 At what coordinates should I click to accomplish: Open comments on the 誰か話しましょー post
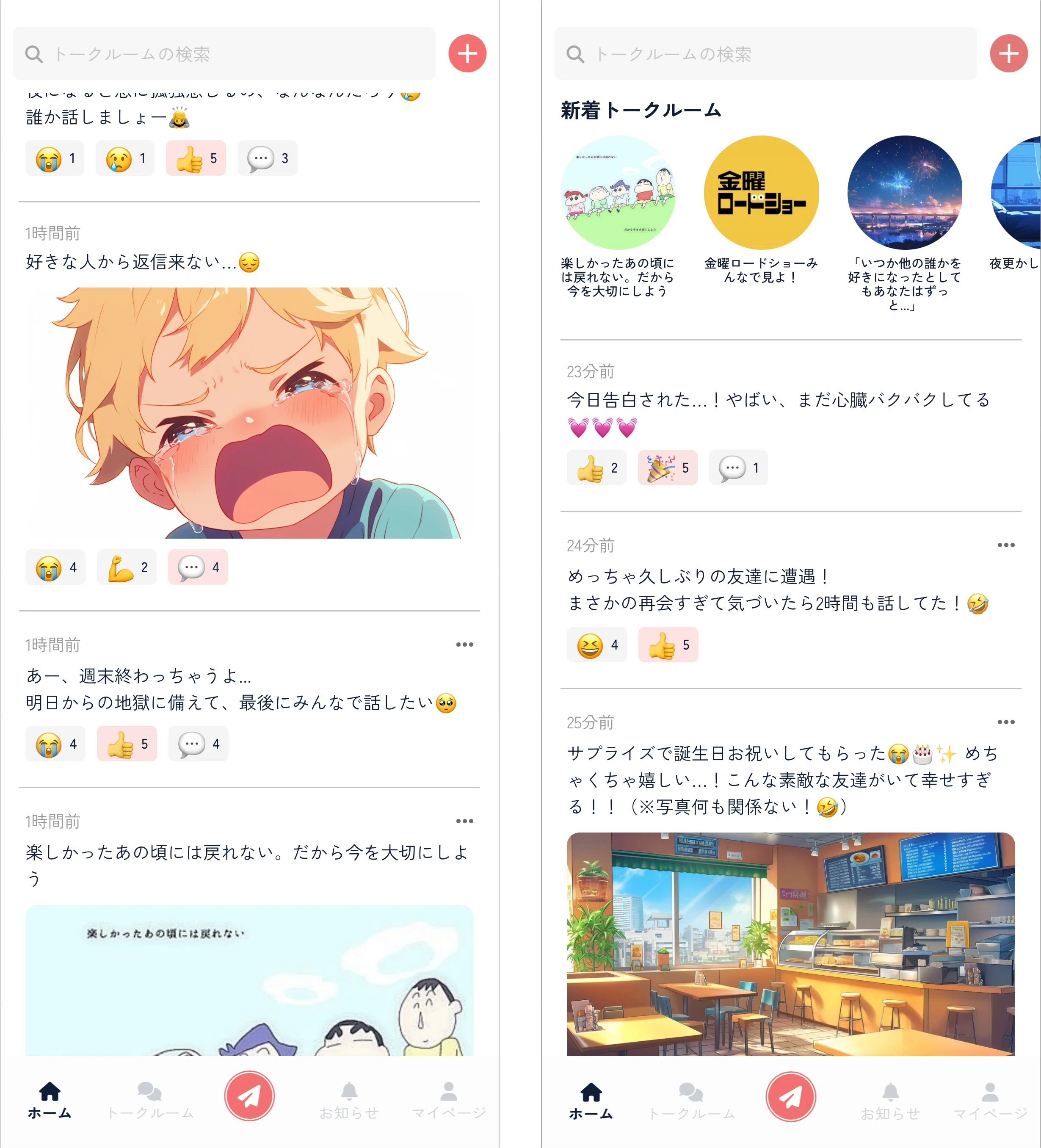click(x=267, y=158)
